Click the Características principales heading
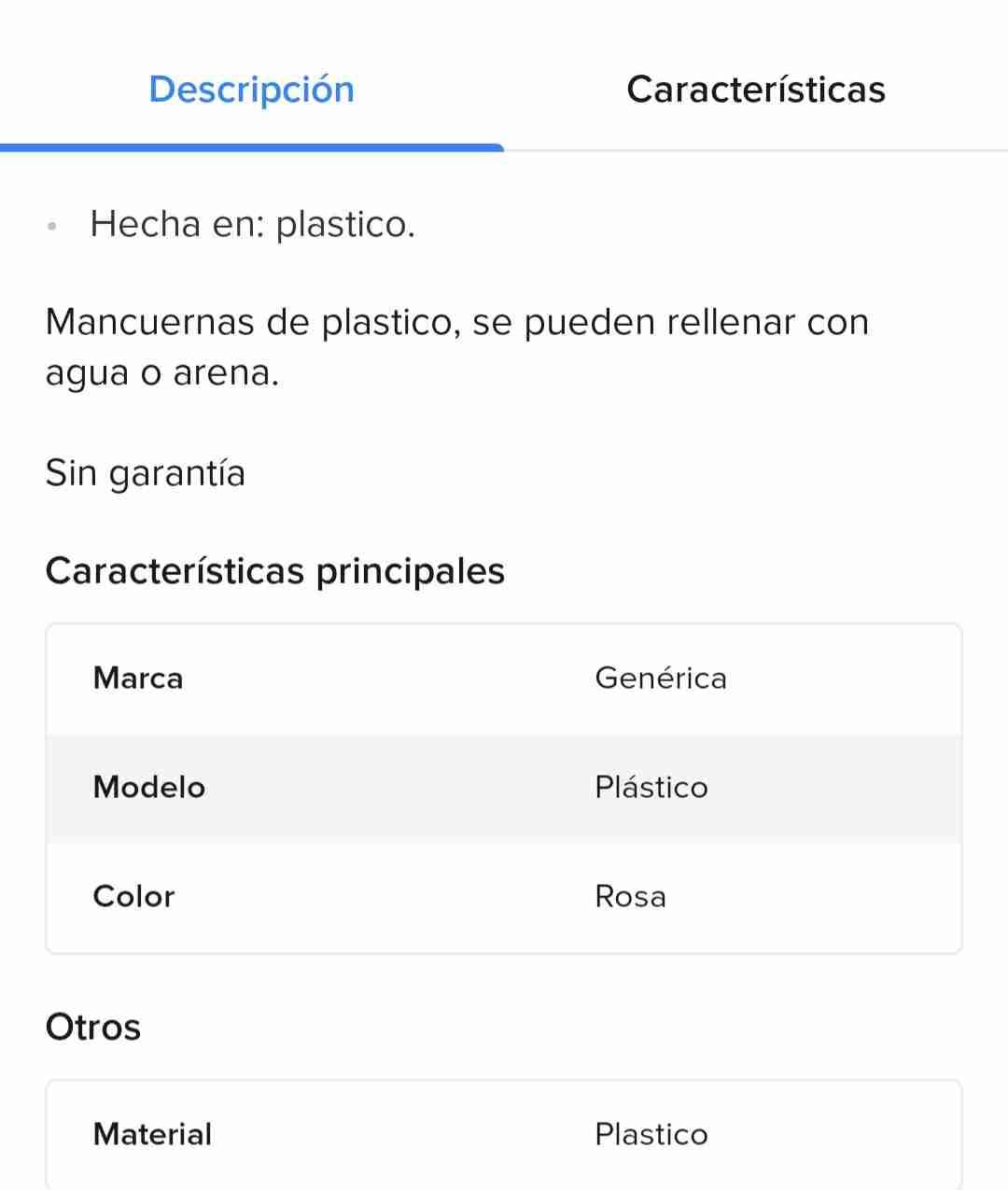 click(274, 570)
